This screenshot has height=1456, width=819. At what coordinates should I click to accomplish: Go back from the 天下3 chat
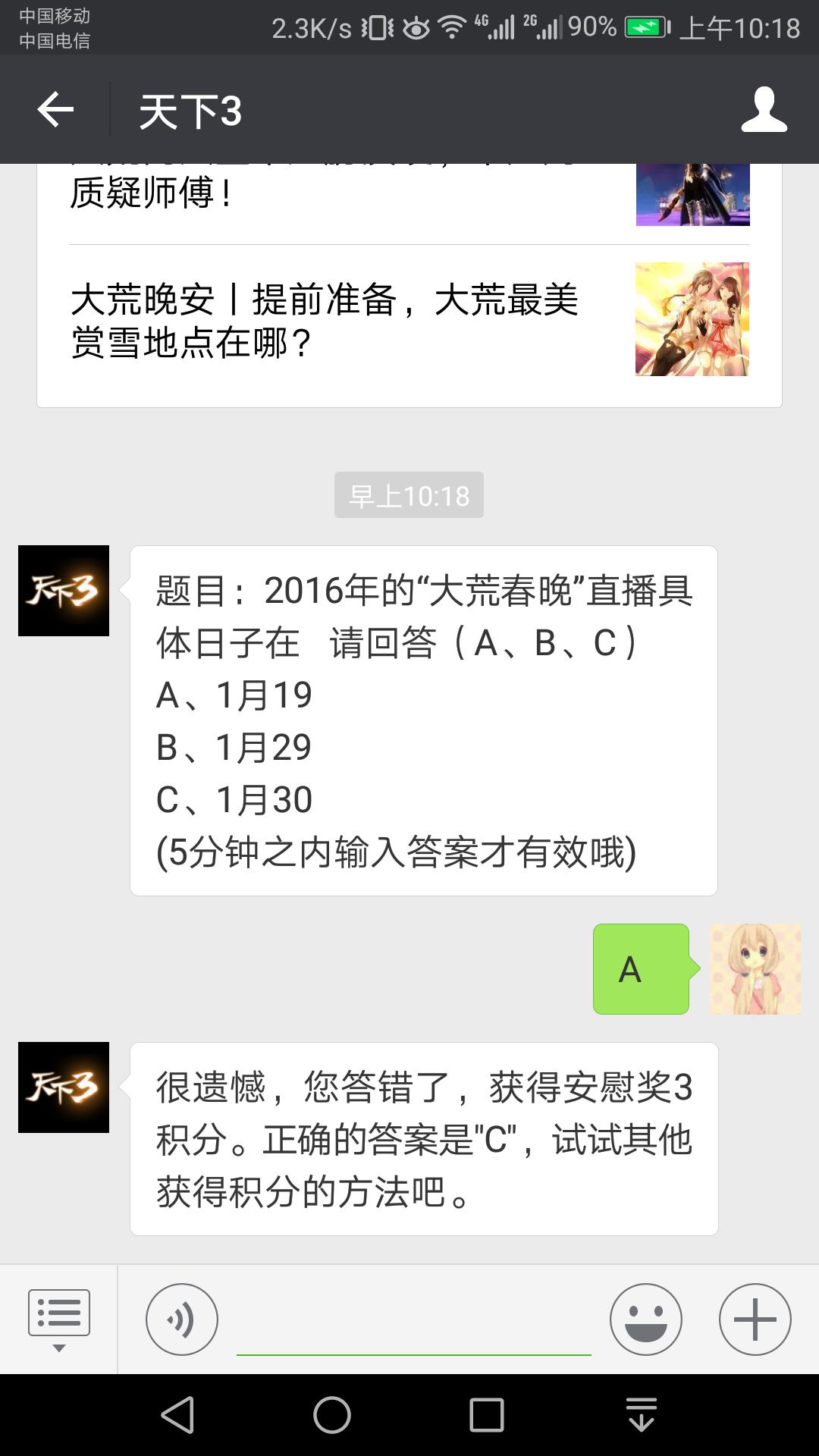tap(55, 110)
